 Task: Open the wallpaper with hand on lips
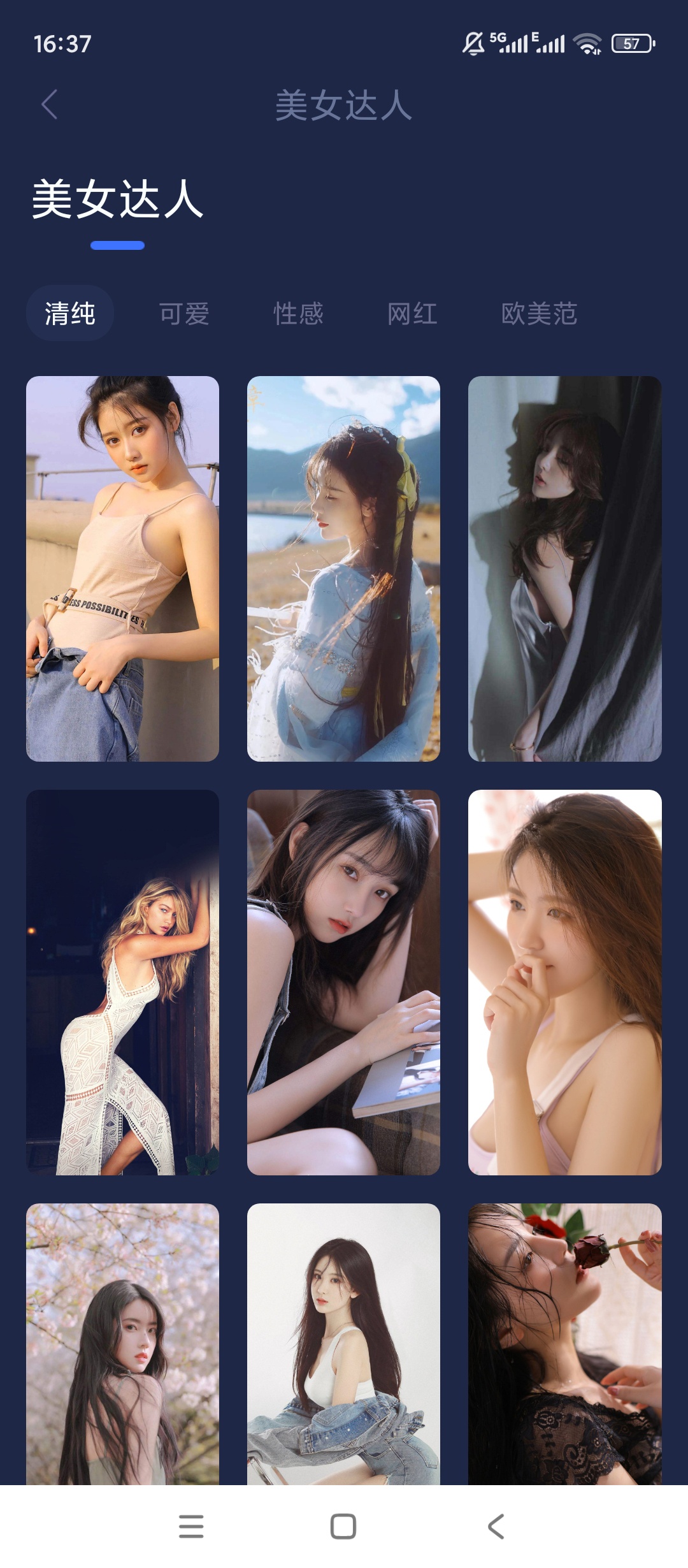click(x=564, y=982)
